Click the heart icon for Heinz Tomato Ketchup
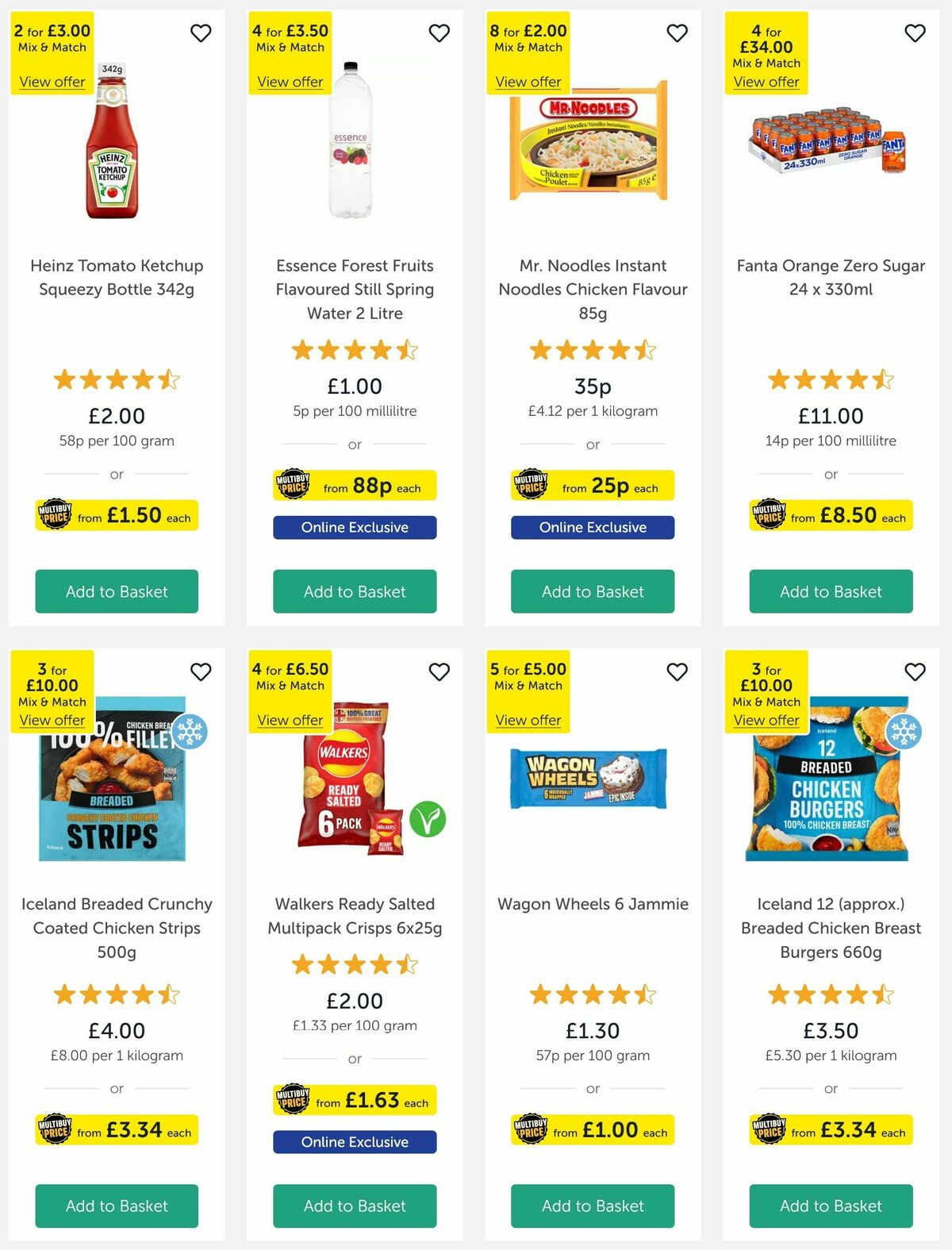The width and height of the screenshot is (952, 1250). (201, 33)
